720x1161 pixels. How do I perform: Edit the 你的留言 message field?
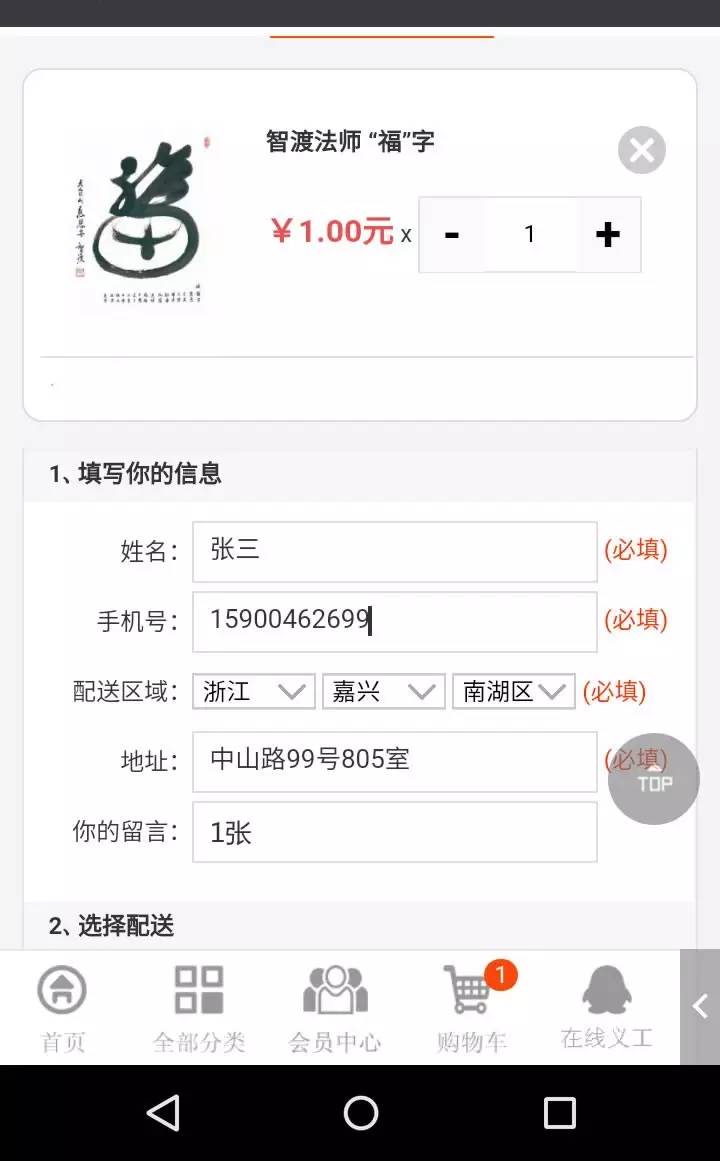coord(394,832)
